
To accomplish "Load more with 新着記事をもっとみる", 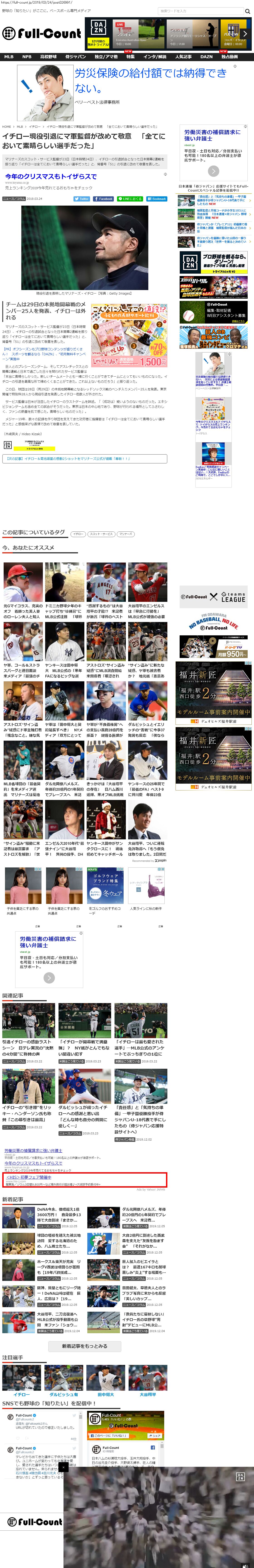I will 85,1346.
